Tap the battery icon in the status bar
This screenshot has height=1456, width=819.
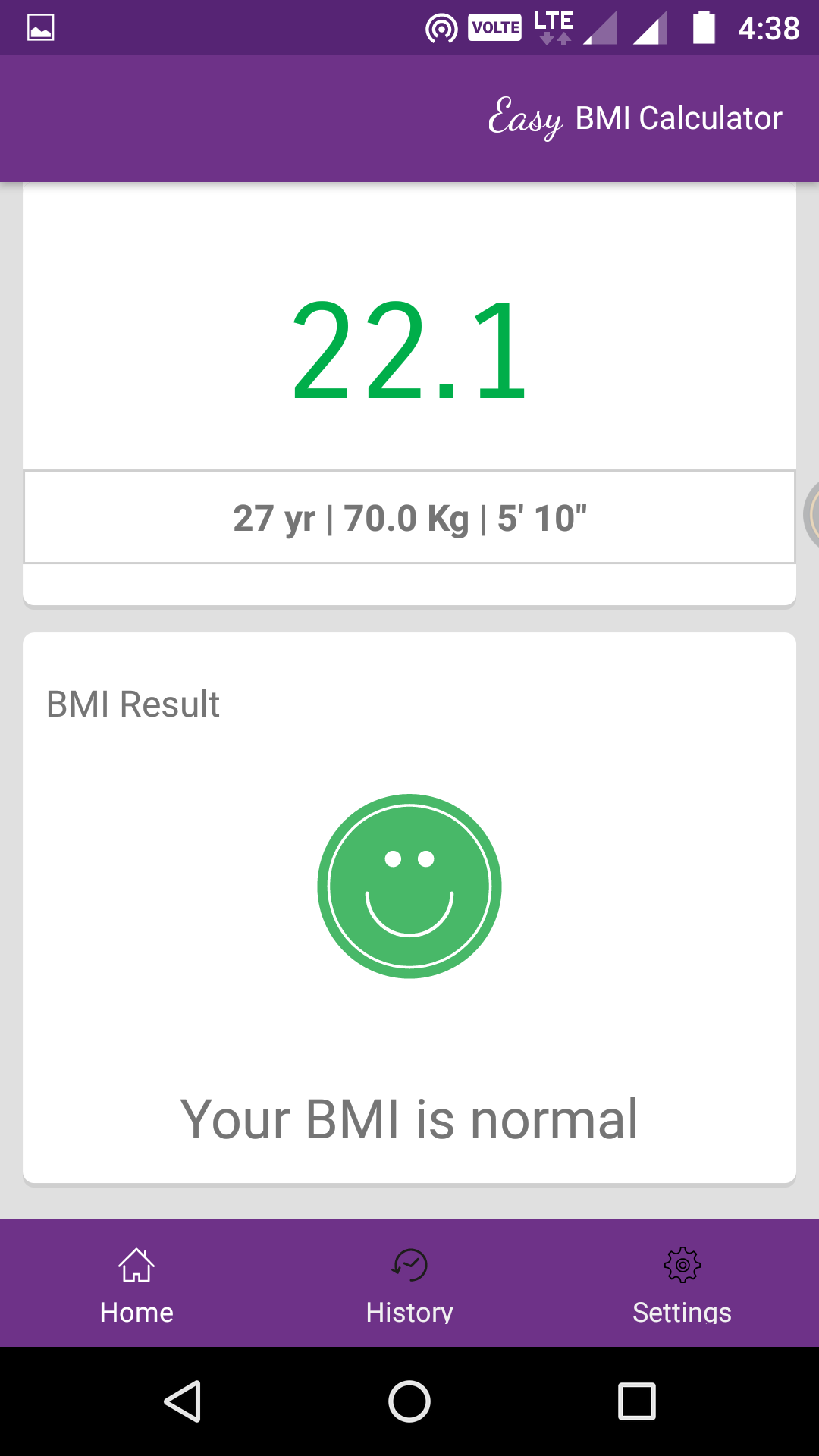pos(704,27)
